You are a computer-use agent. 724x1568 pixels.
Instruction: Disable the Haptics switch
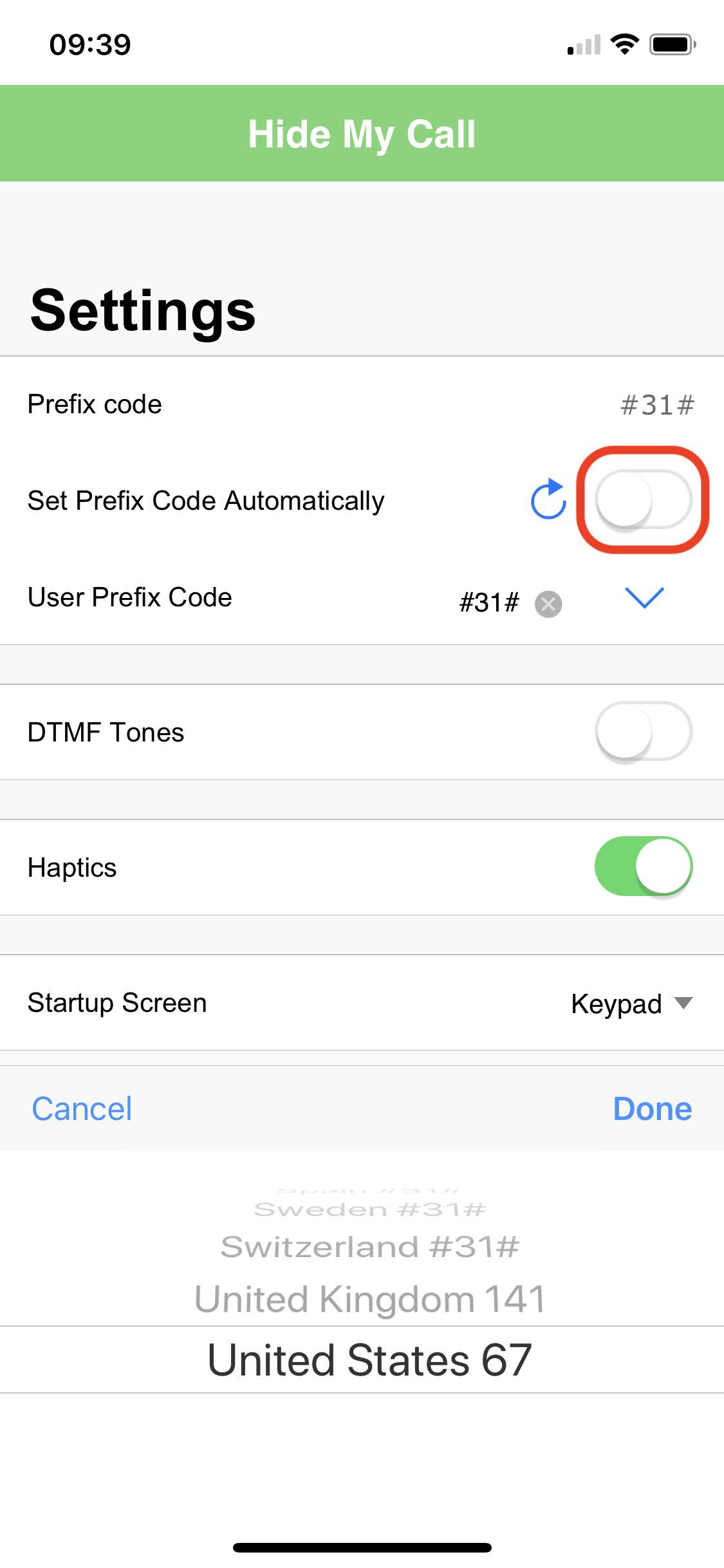pos(643,866)
